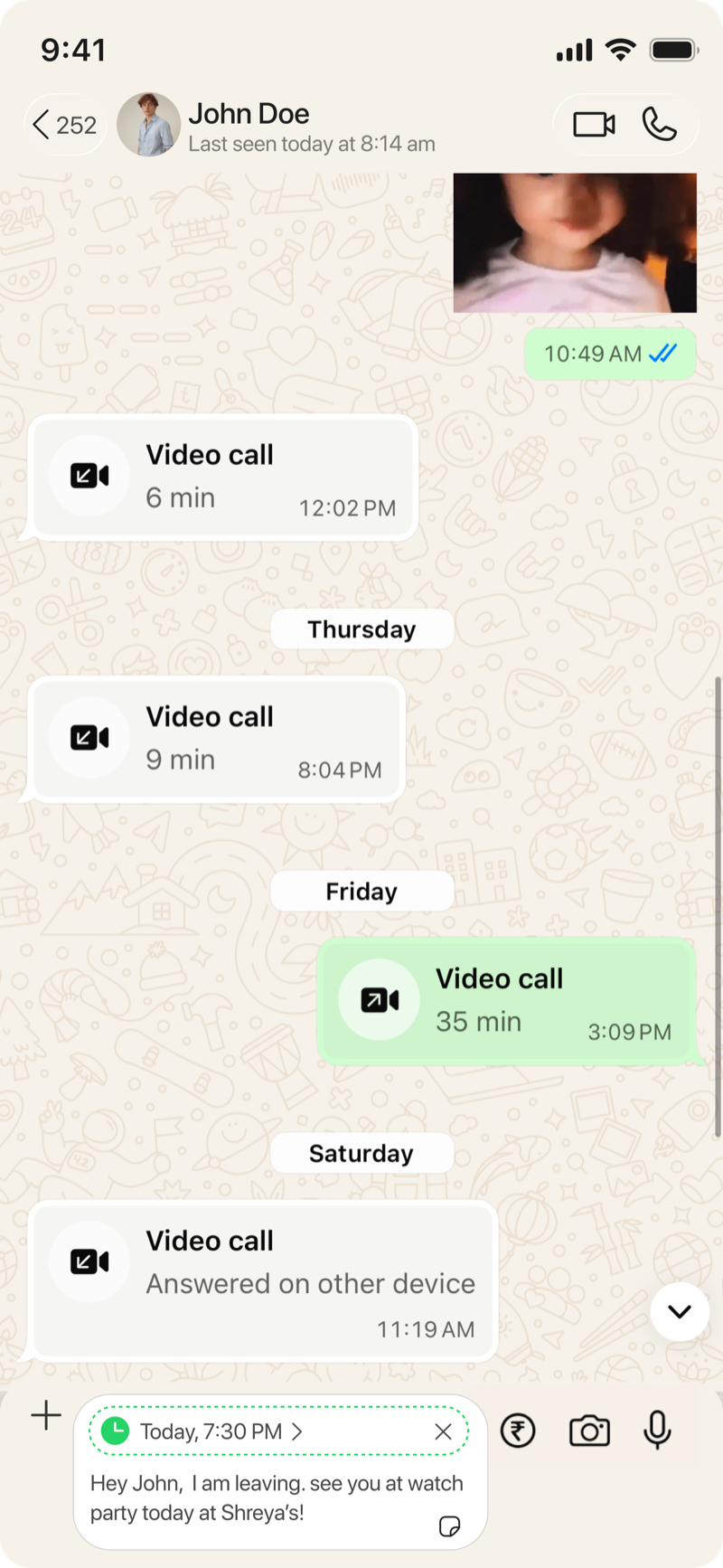Open the sent photo from 10:49 AM

coord(575,242)
